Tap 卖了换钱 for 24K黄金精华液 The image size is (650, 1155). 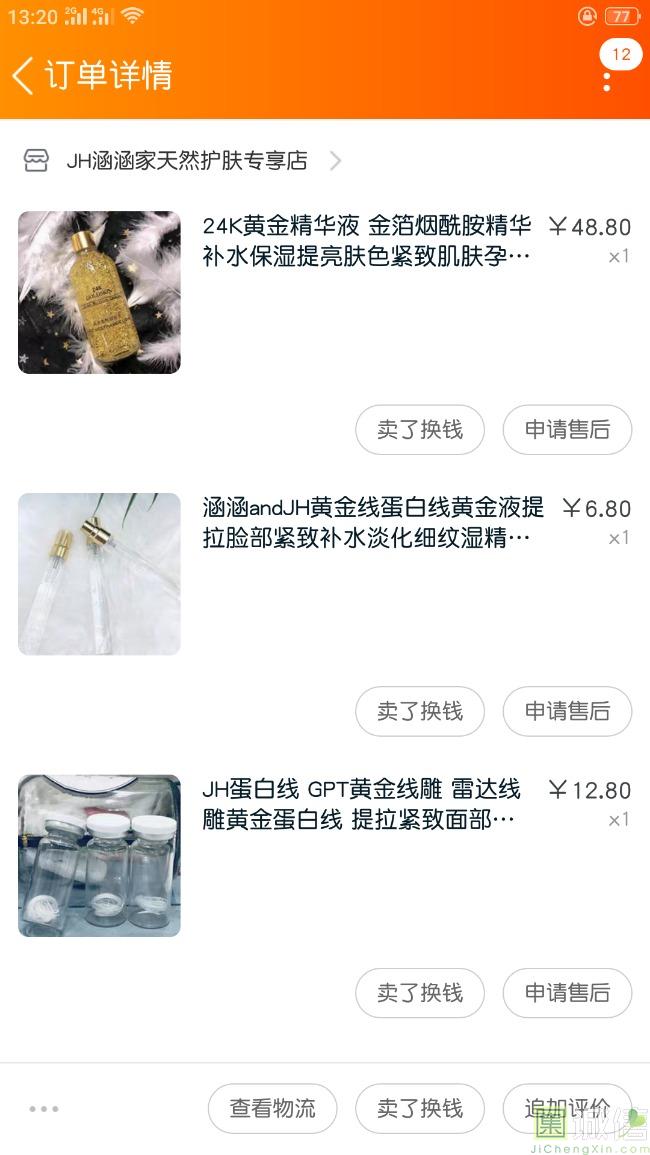click(x=420, y=430)
